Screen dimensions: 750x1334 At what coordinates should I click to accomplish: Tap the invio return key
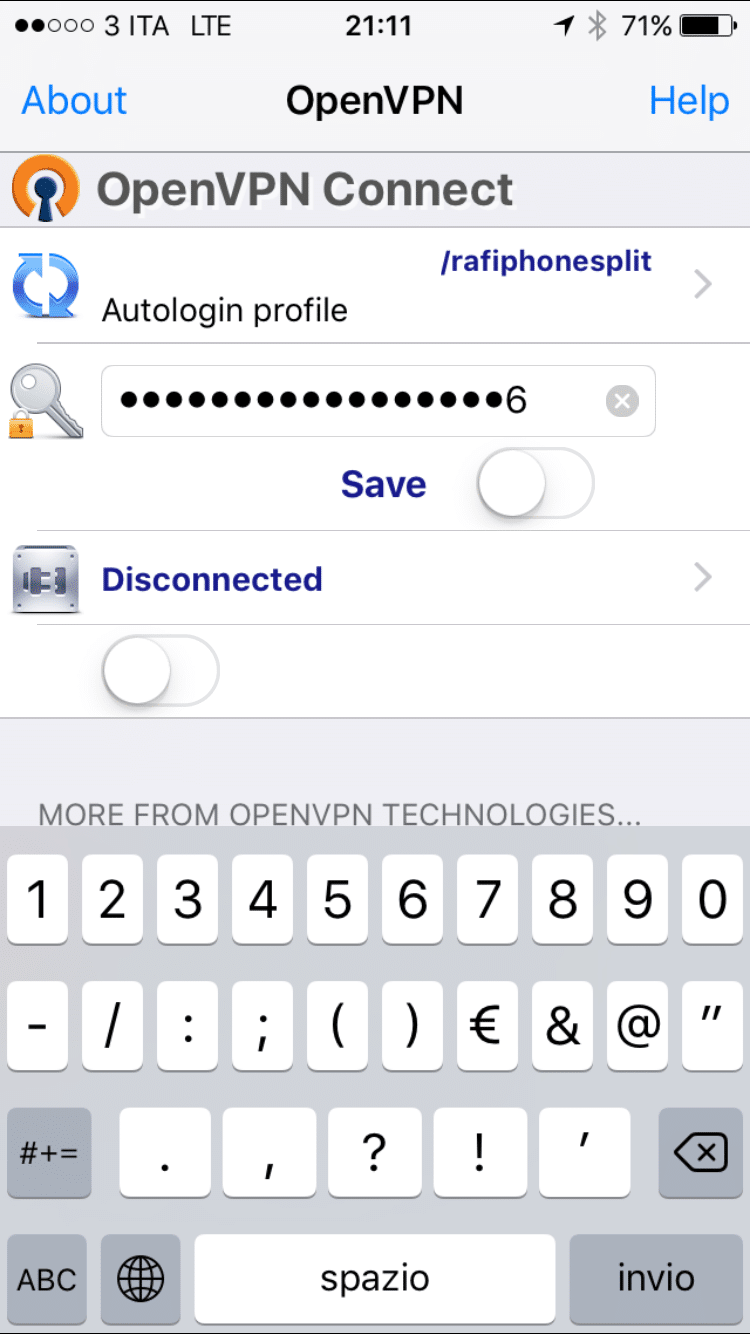tap(655, 1279)
